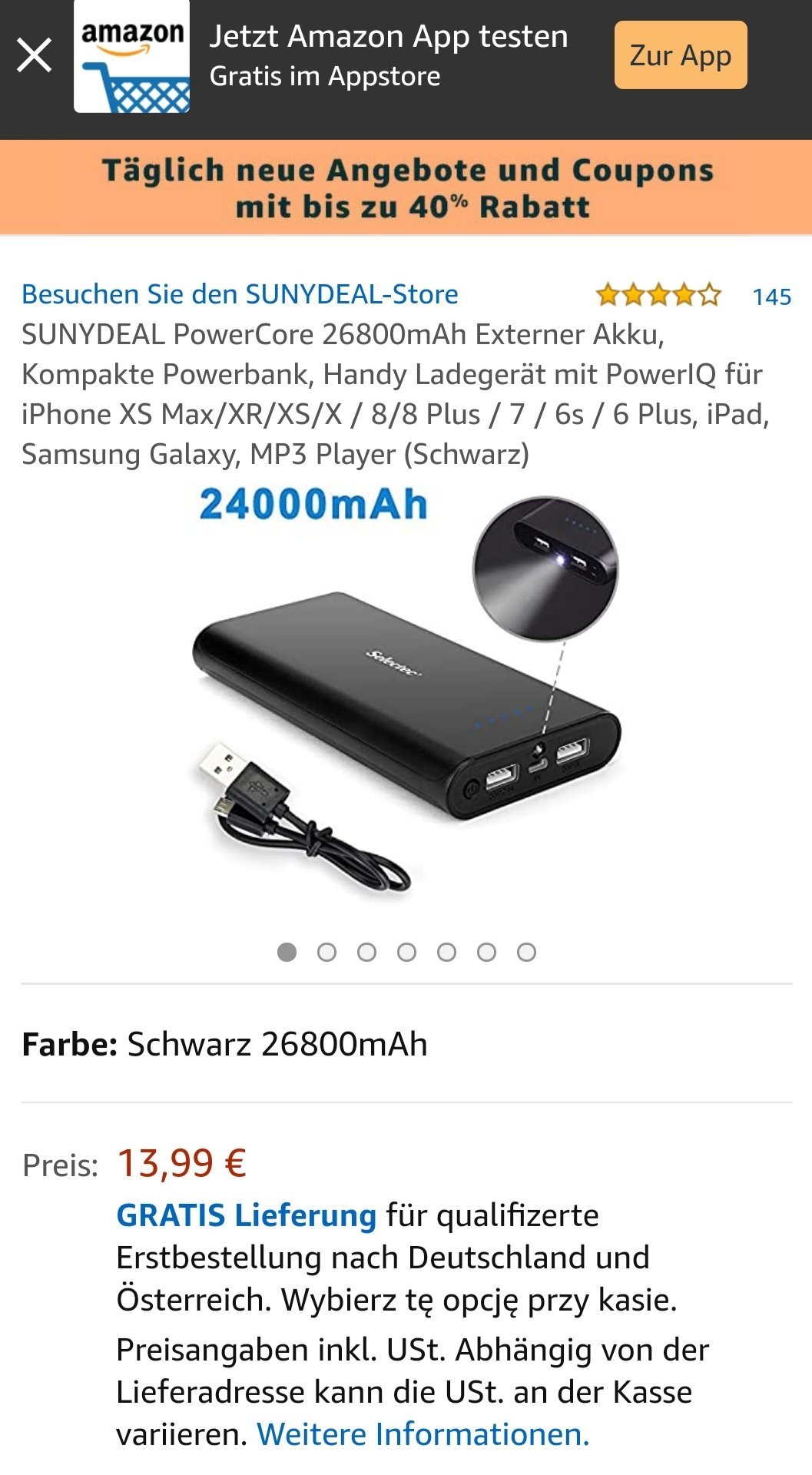
Task: Open Weitere Informationen link
Action: click(x=423, y=1434)
